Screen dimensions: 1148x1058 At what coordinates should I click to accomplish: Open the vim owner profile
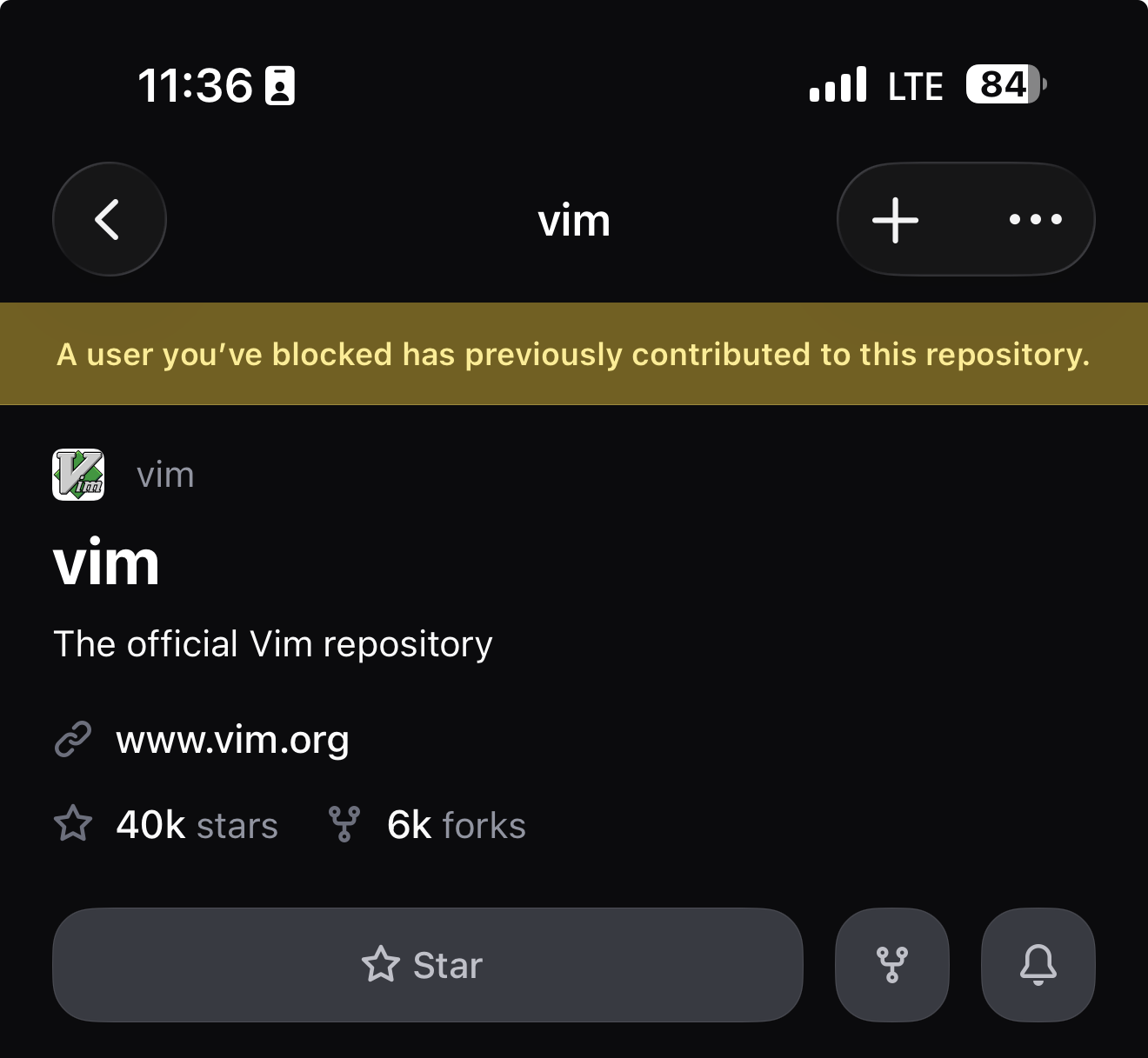point(164,475)
